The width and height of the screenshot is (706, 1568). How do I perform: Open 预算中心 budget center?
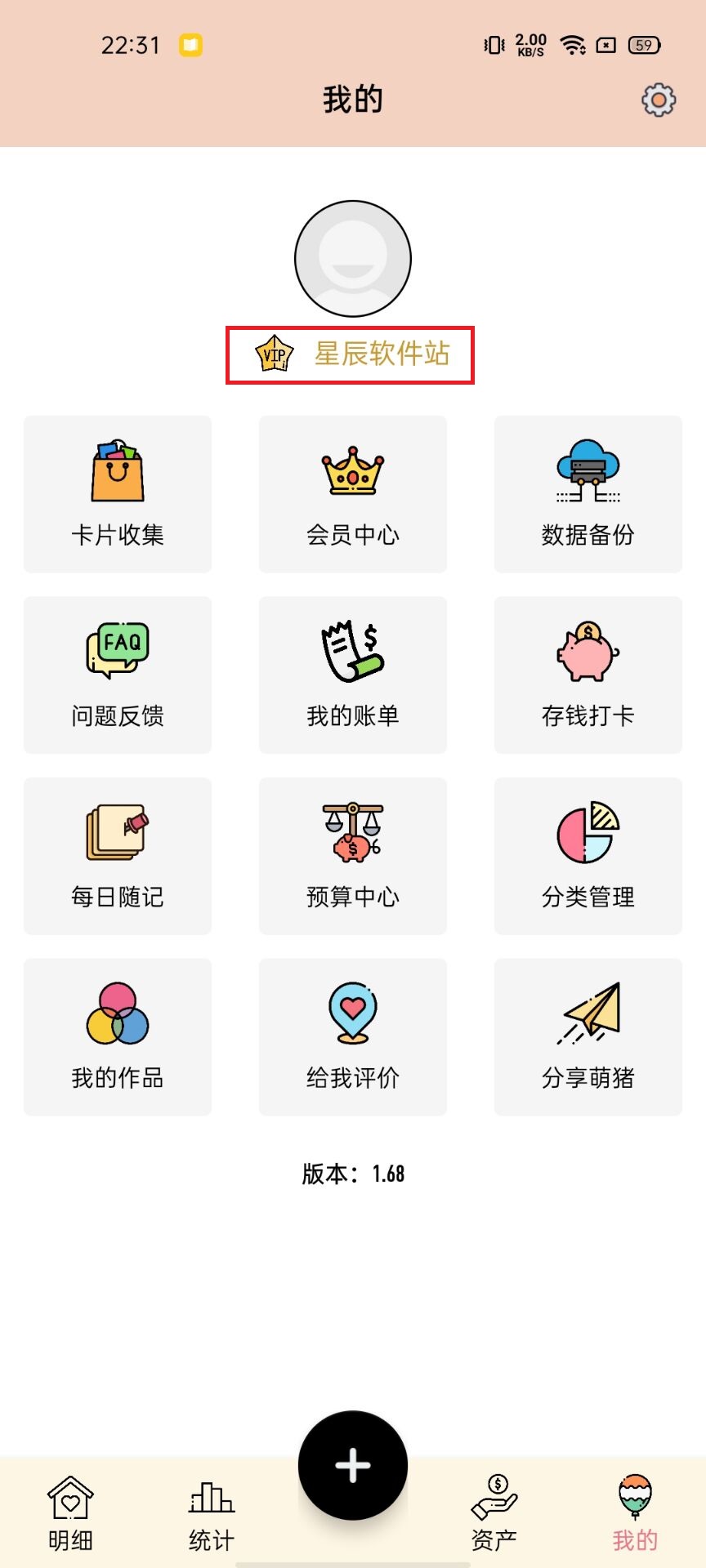point(353,857)
